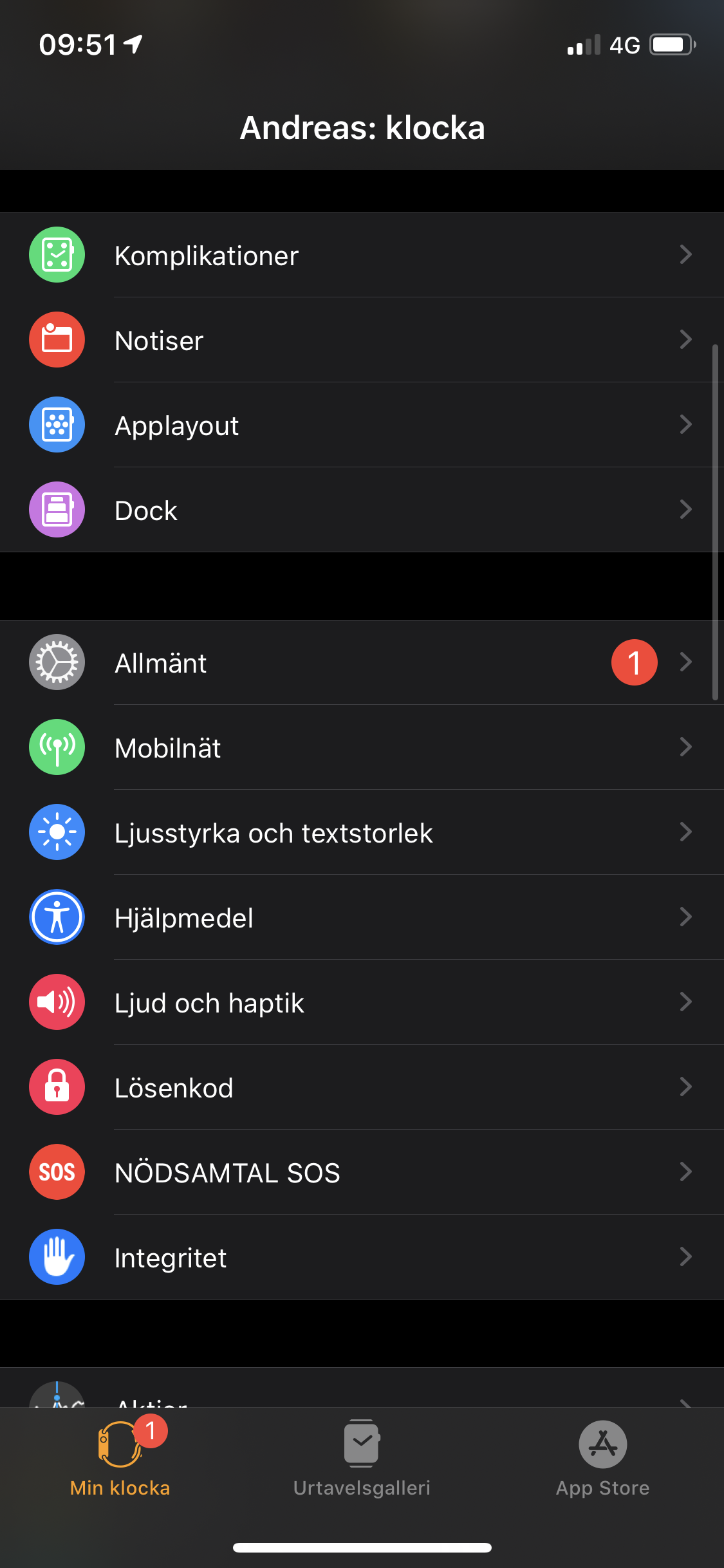Select Integritet privacy settings
724x1568 pixels.
point(362,1258)
